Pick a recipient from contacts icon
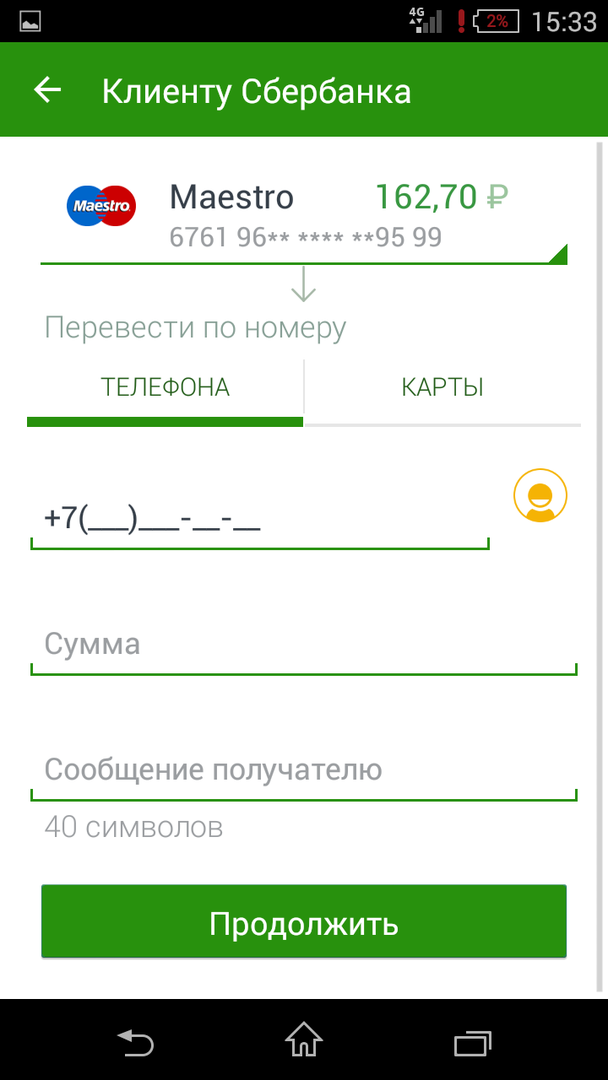The height and width of the screenshot is (1080, 608). coord(540,496)
